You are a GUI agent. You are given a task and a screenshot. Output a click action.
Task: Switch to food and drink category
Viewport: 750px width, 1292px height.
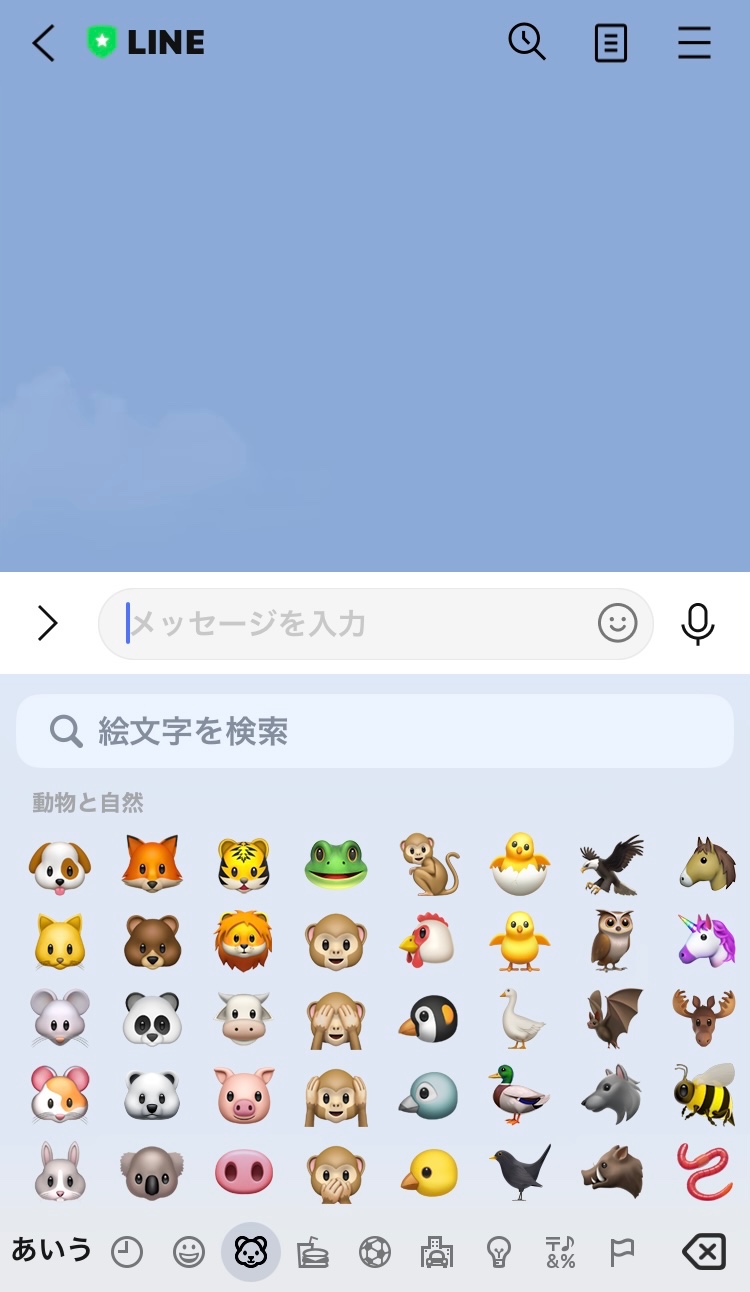pyautogui.click(x=313, y=1251)
